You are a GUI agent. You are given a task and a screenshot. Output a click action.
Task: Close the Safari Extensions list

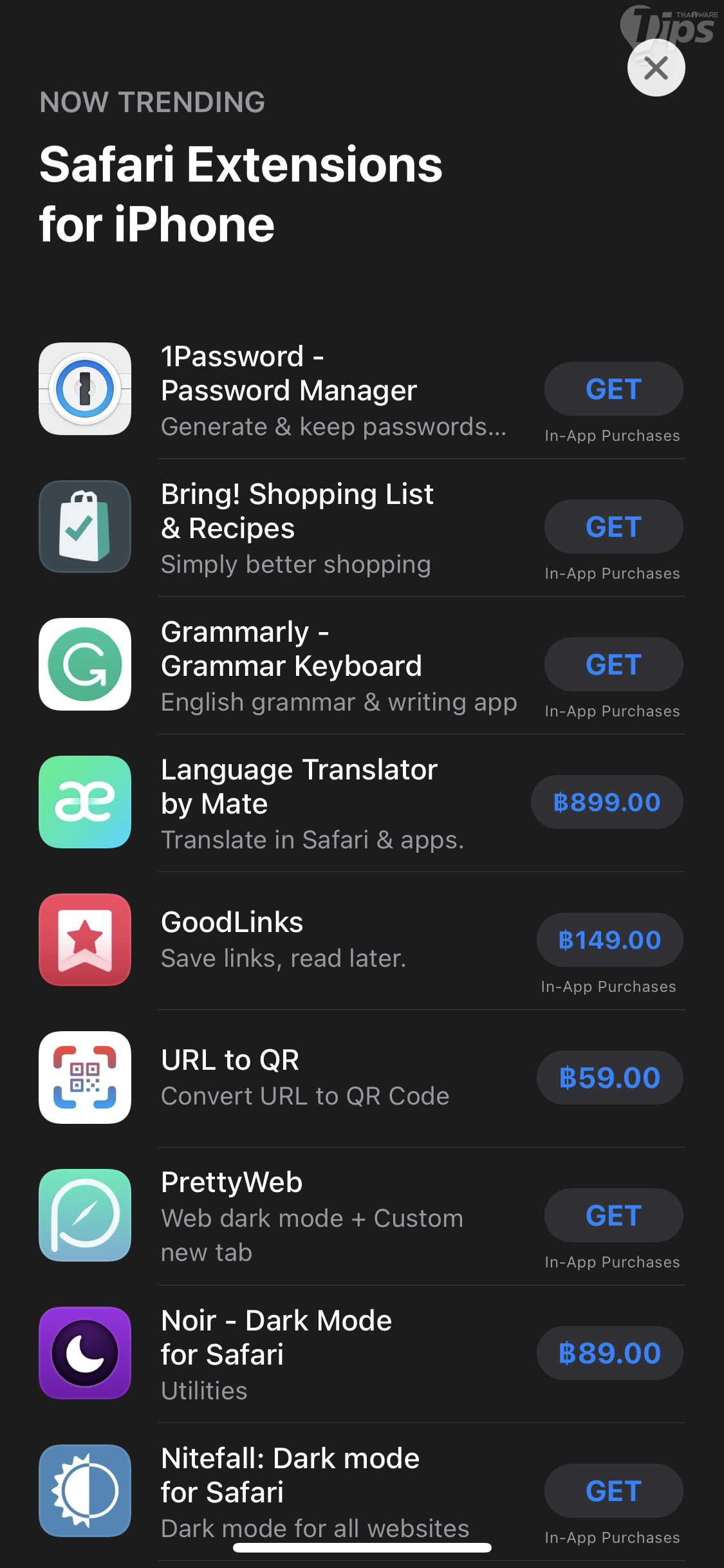point(656,68)
